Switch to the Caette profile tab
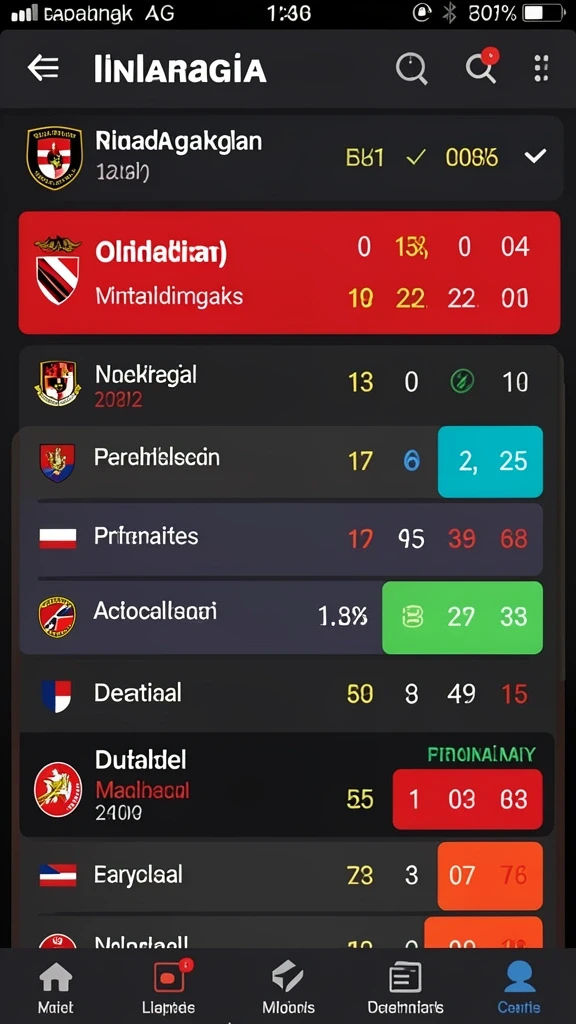576x1024 pixels. [520, 987]
